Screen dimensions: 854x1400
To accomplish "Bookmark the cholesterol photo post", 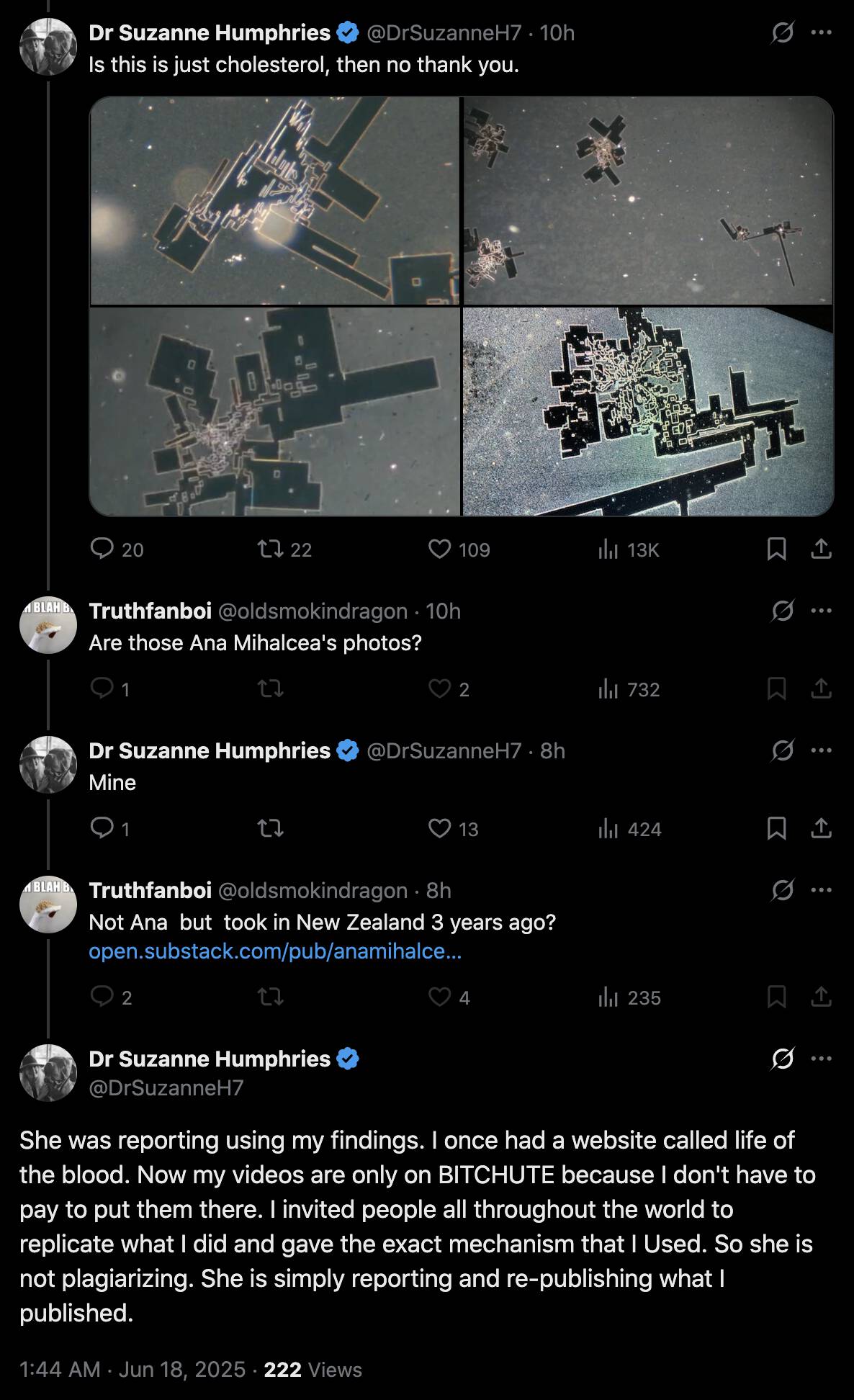I will tap(776, 549).
